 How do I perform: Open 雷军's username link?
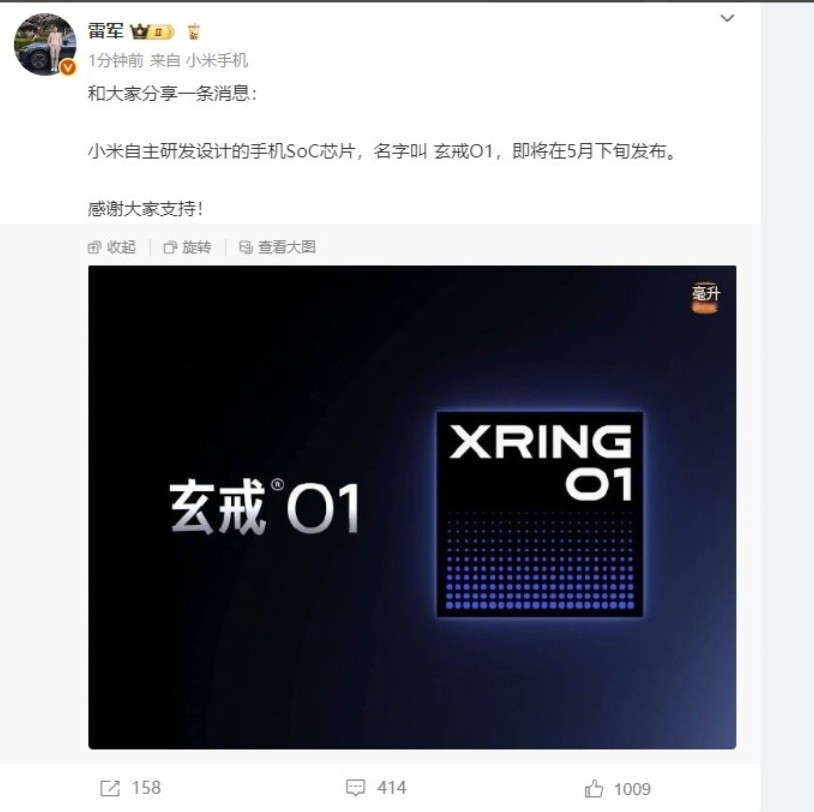pos(104,31)
